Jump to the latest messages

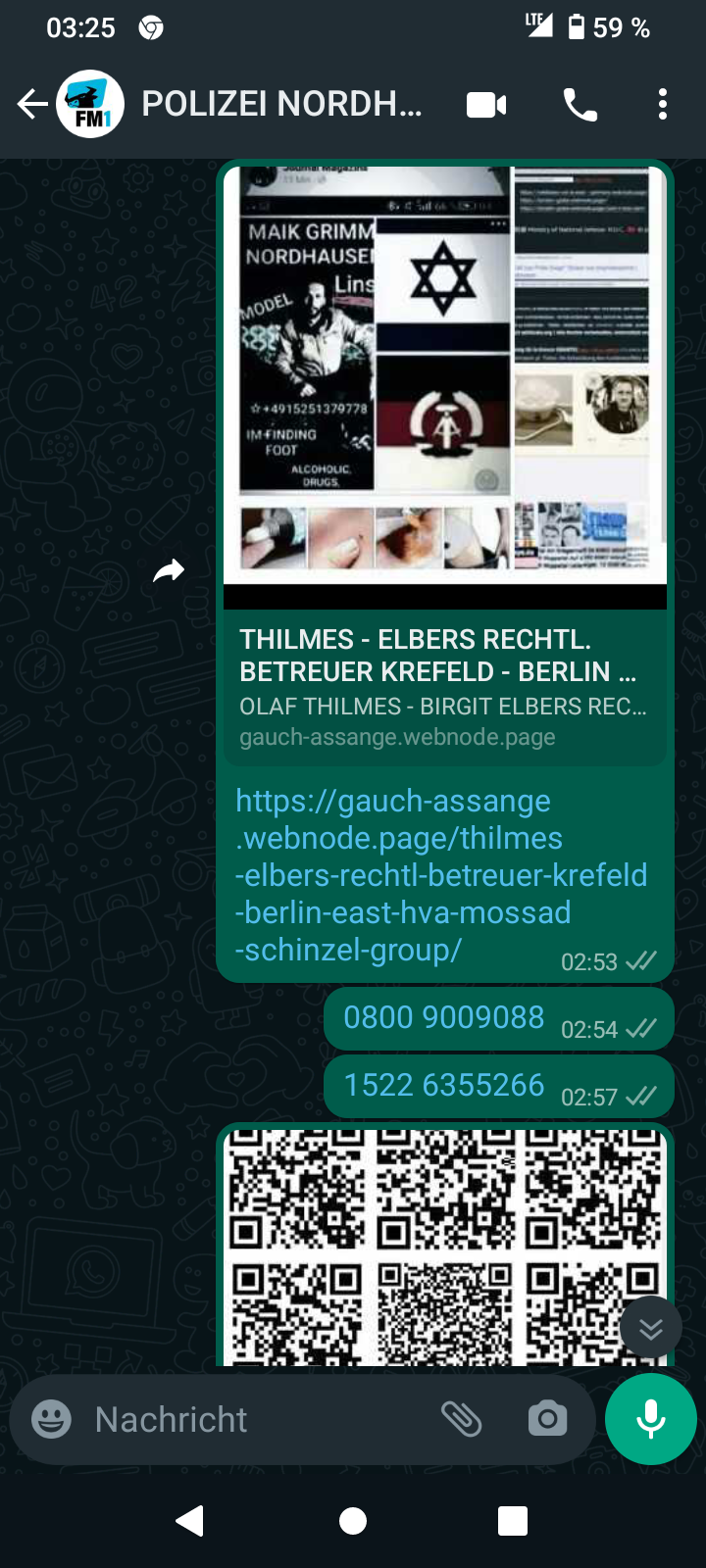tap(650, 1329)
